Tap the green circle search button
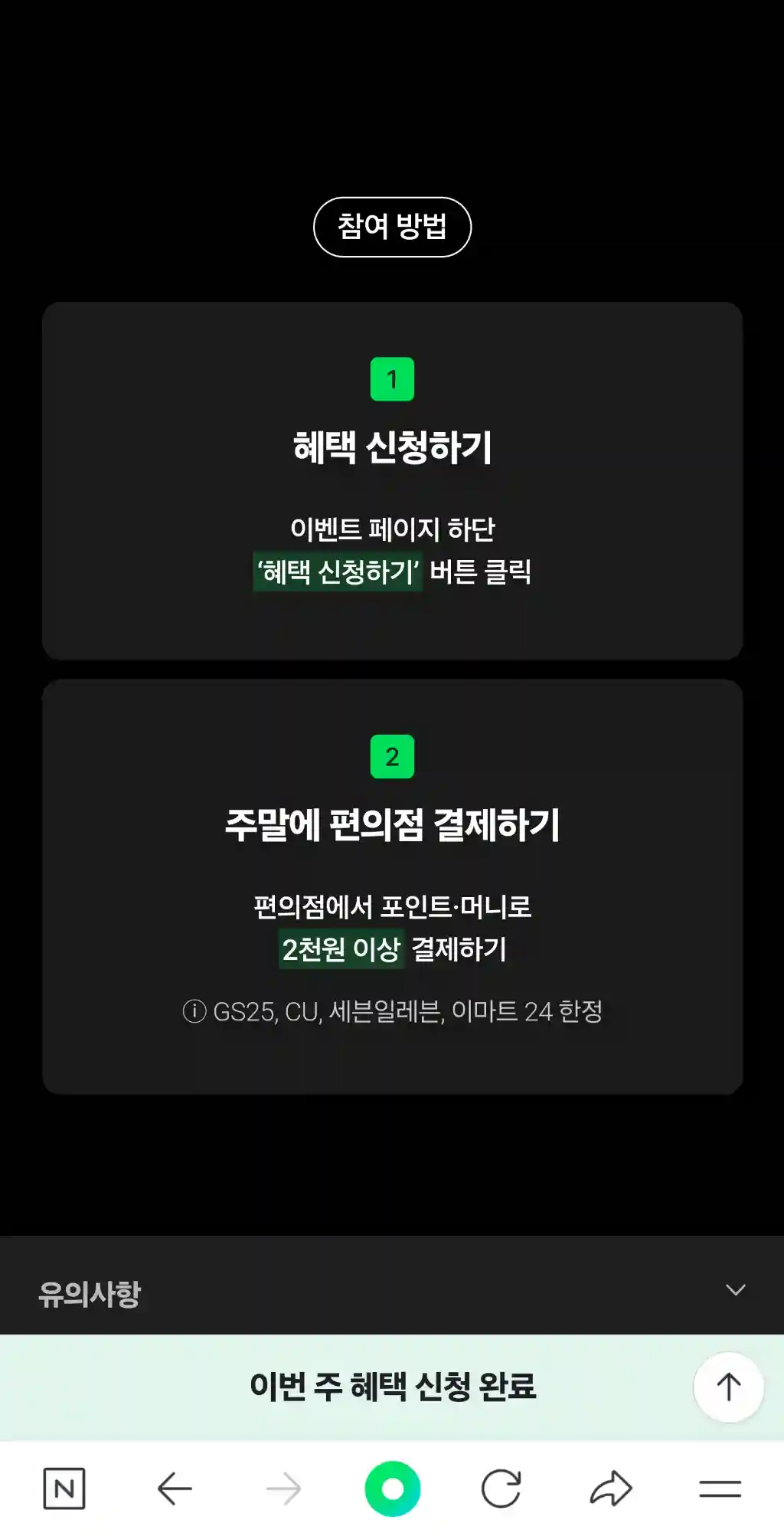This screenshot has width=784, height=1536. [392, 1489]
